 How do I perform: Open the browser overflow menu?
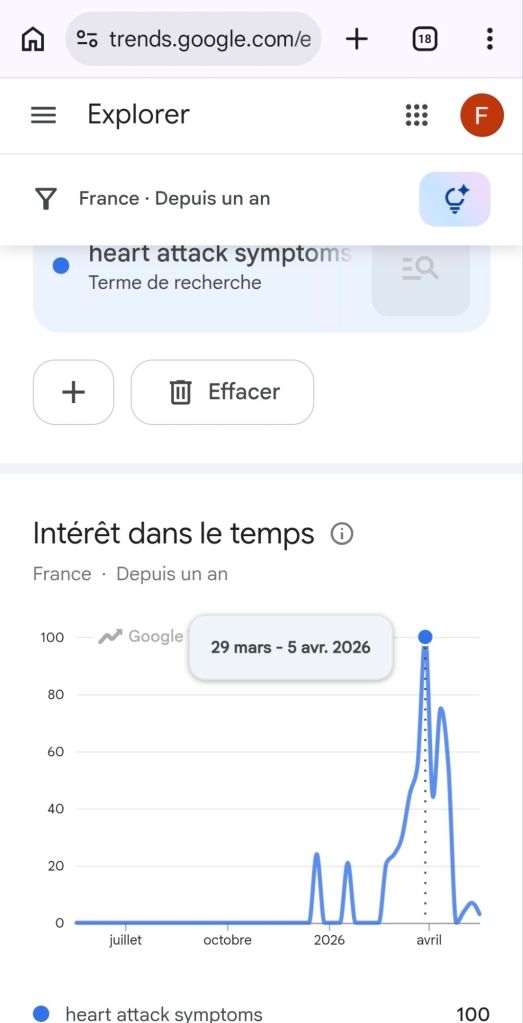490,39
